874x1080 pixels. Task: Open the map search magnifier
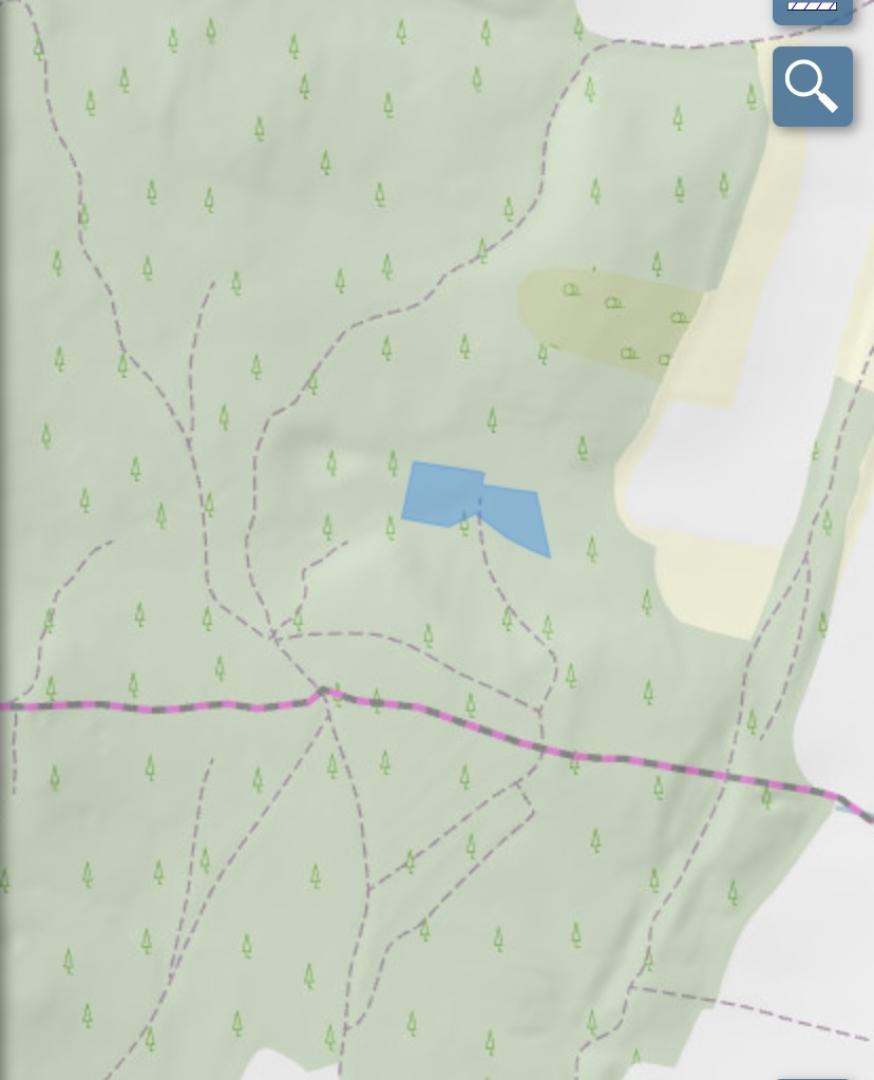[812, 87]
